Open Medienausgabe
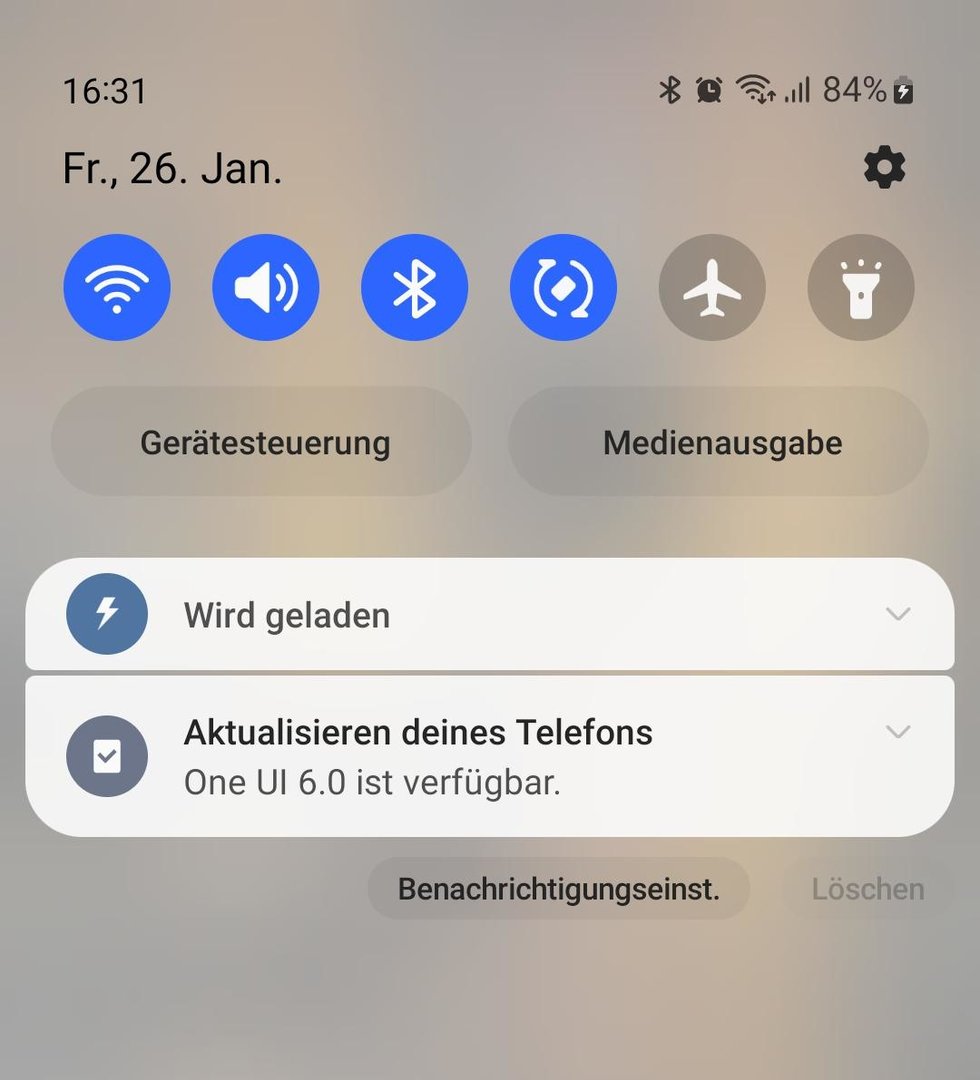The width and height of the screenshot is (980, 1080). (721, 442)
